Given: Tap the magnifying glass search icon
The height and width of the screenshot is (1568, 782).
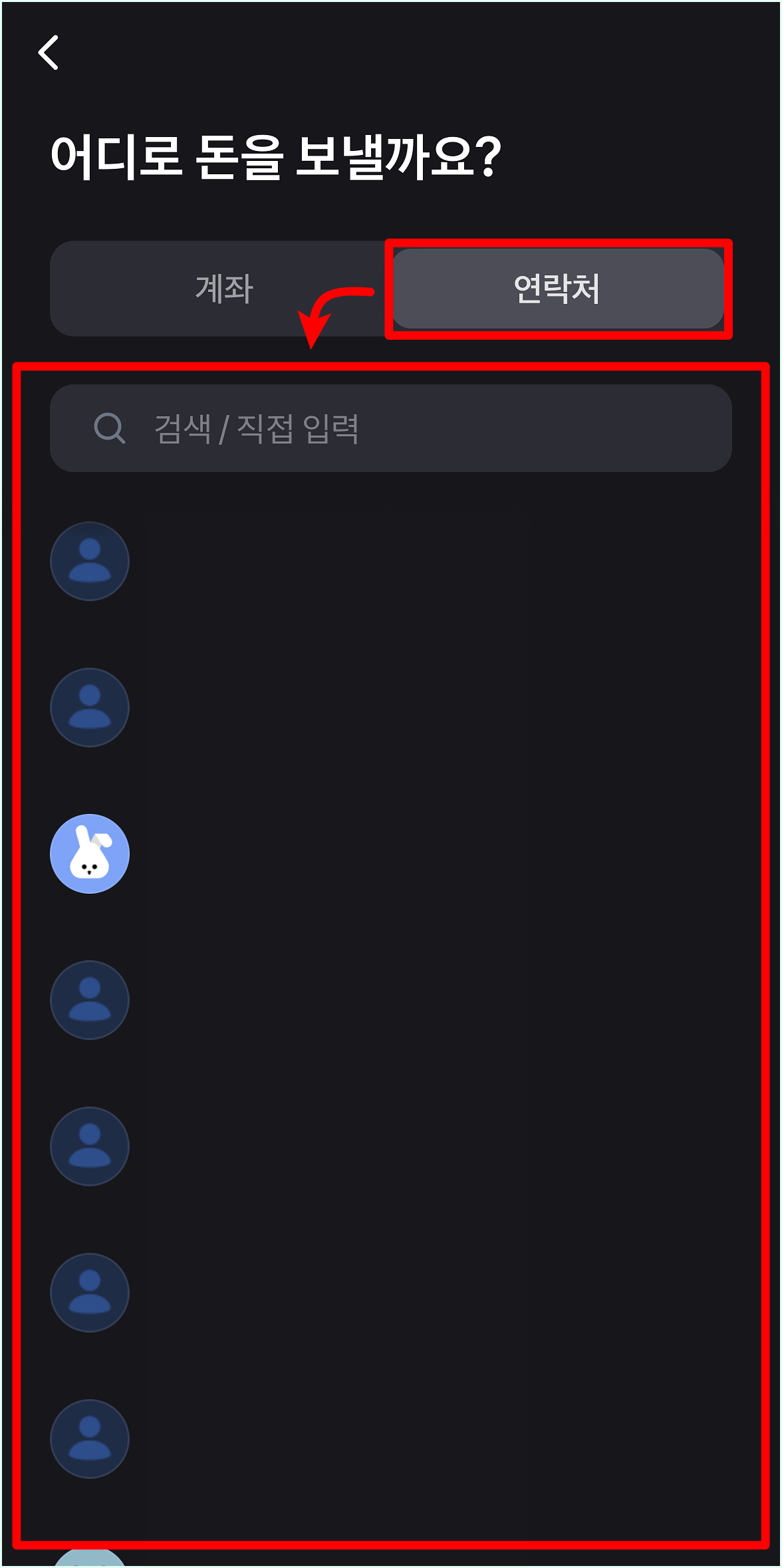Looking at the screenshot, I should tap(109, 428).
